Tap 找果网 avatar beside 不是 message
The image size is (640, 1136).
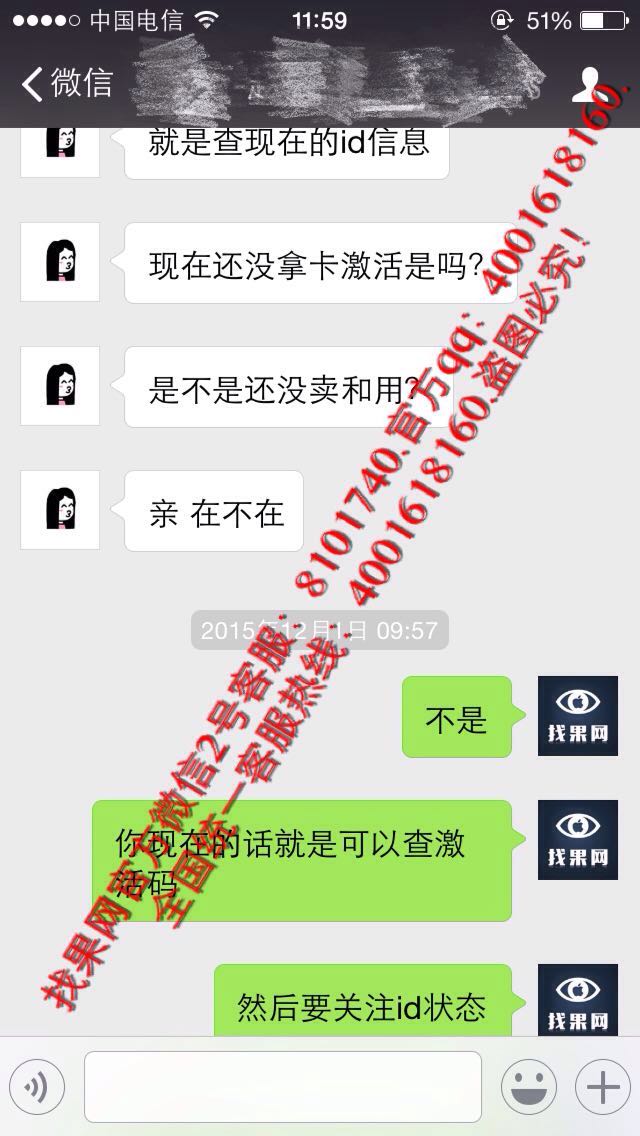(578, 716)
